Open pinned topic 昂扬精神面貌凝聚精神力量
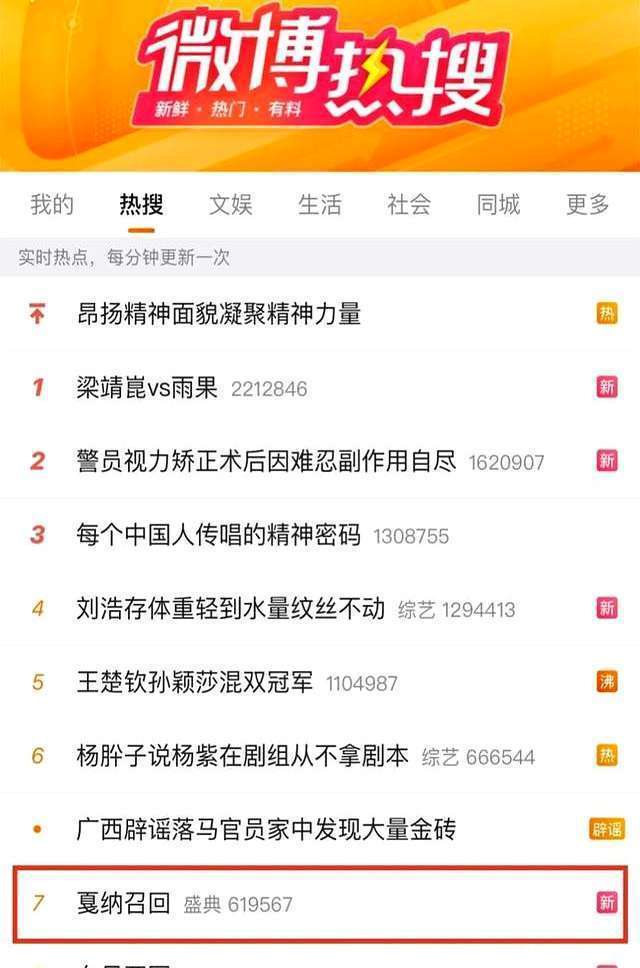640x968 pixels. coord(218,314)
